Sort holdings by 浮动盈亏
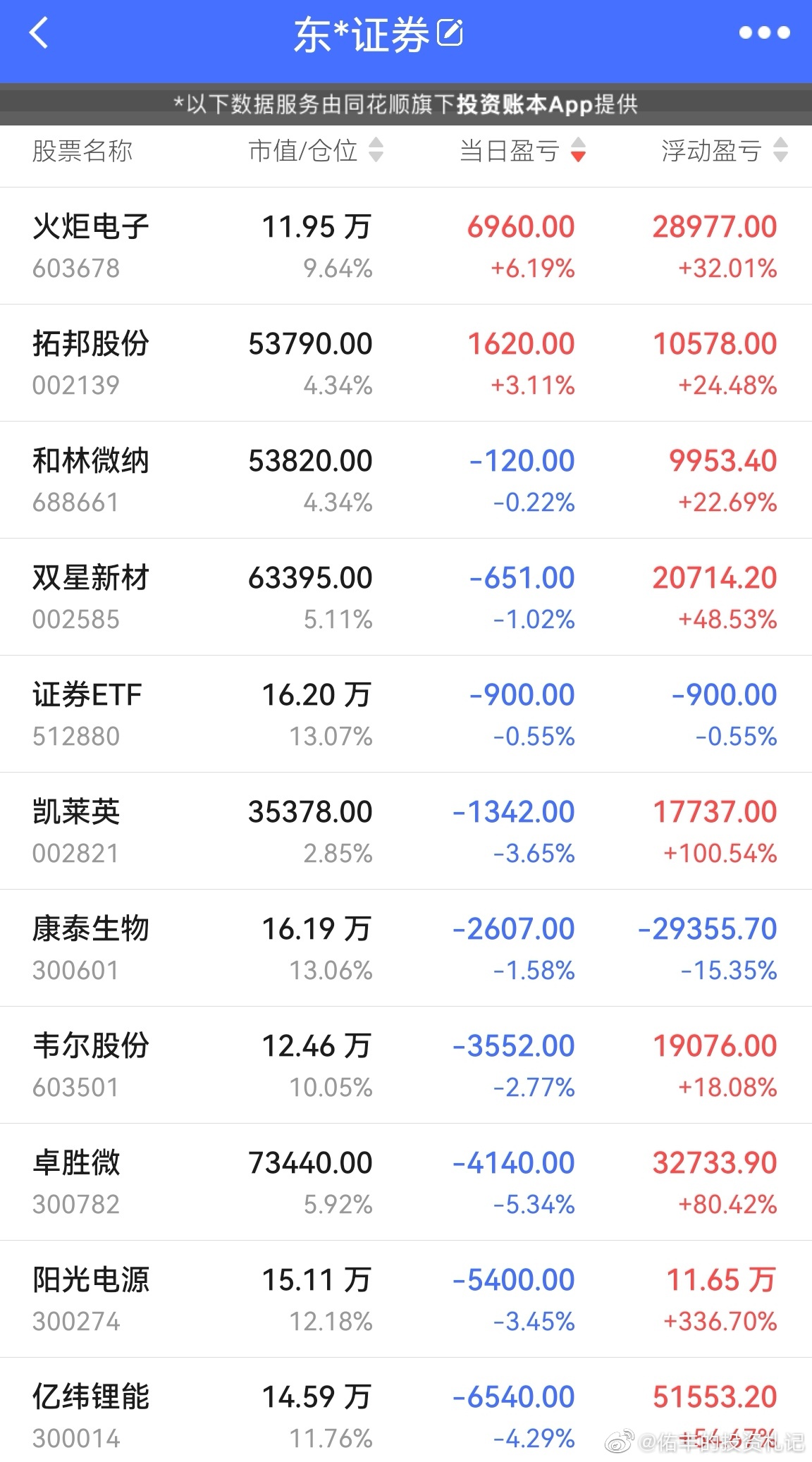Viewport: 812px width, 1462px height. pos(724,150)
